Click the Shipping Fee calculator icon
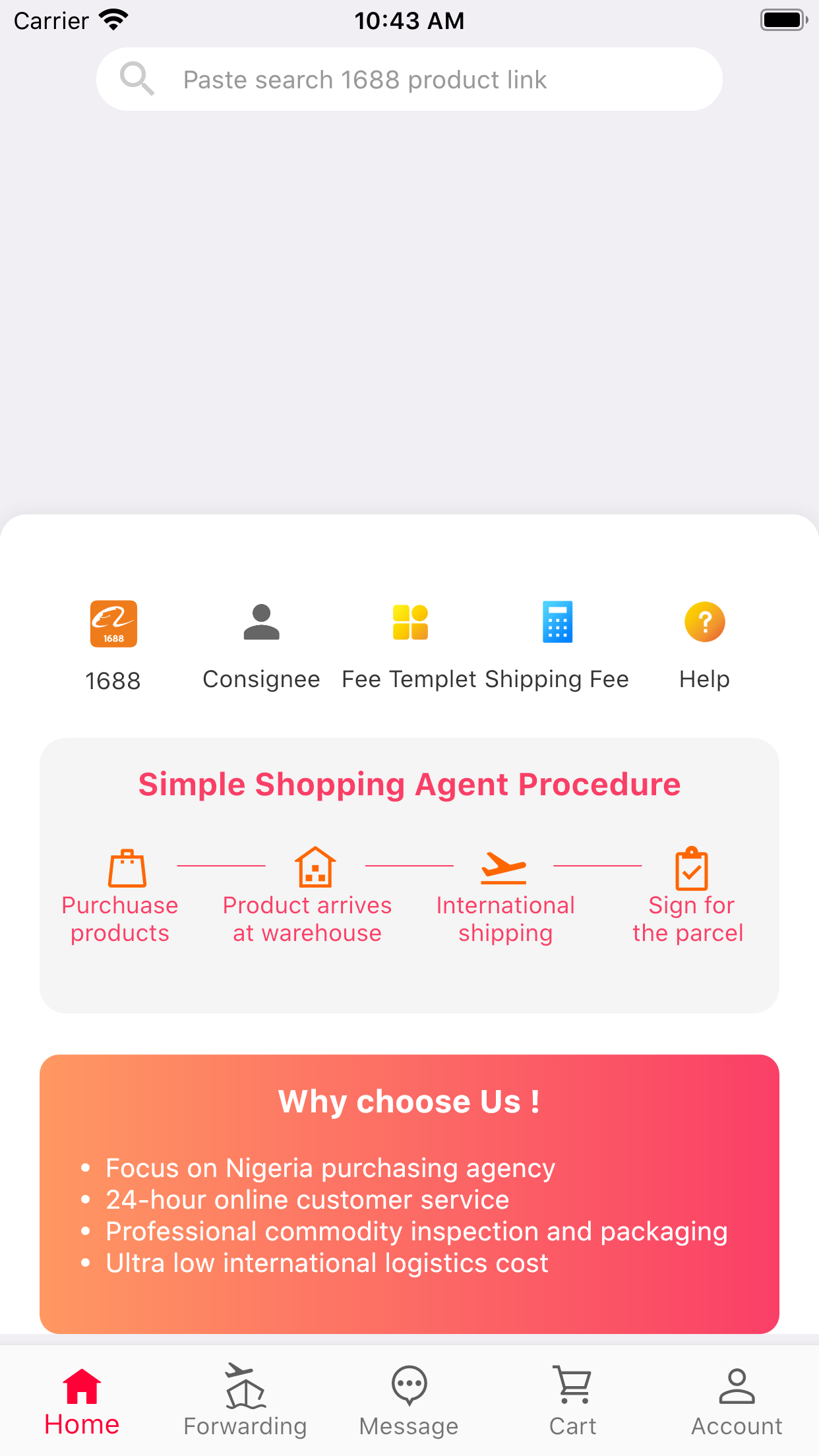 tap(557, 622)
